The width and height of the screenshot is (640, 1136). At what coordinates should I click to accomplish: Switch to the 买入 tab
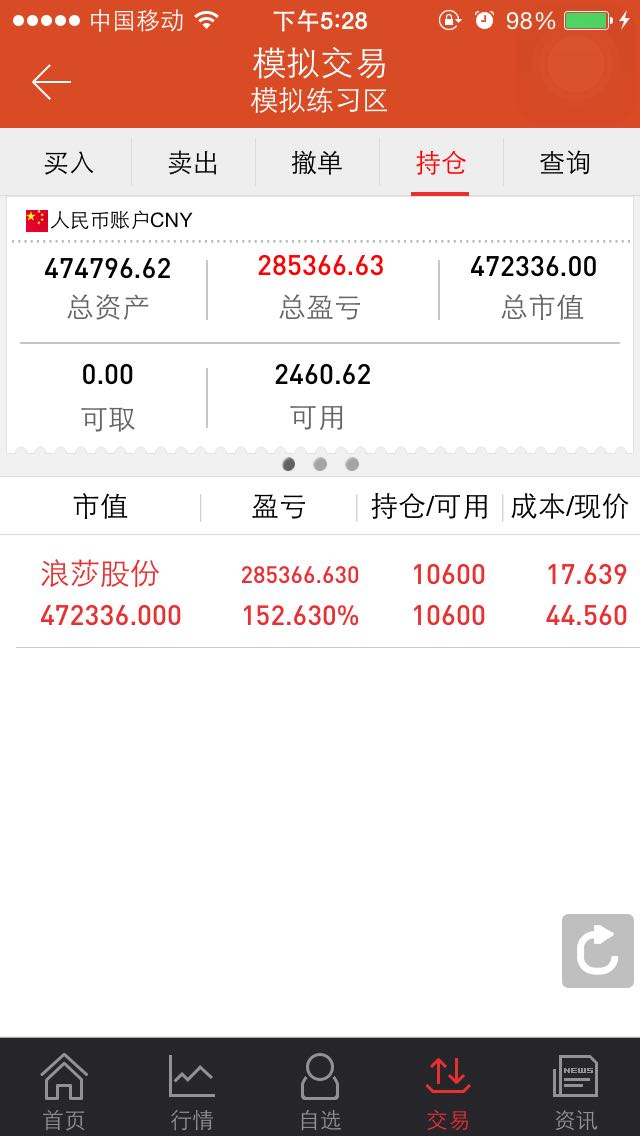(69, 163)
